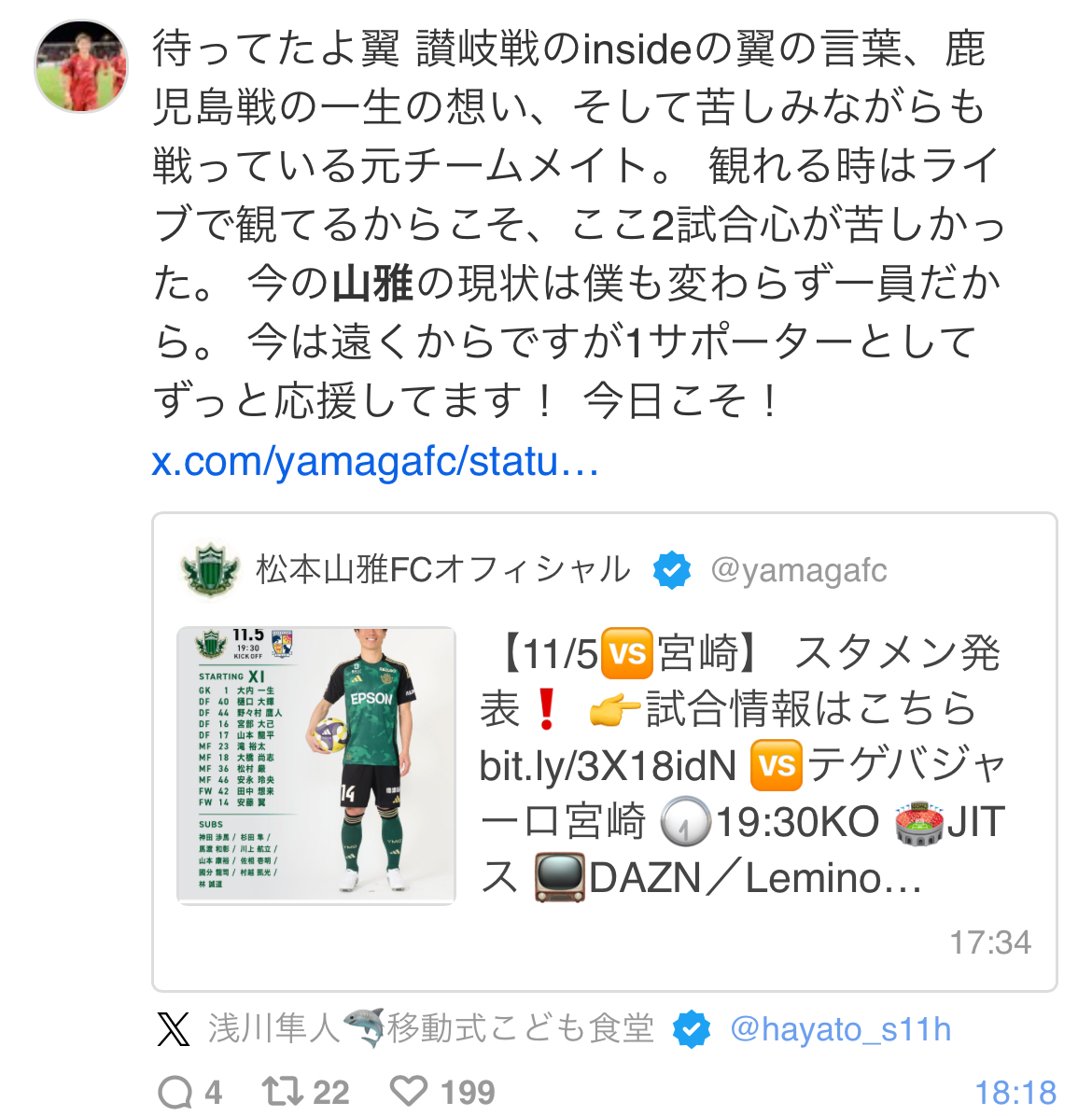Viewport: 1092px width, 1116px height.
Task: Open the @yamagafc account handle
Action: (x=799, y=569)
